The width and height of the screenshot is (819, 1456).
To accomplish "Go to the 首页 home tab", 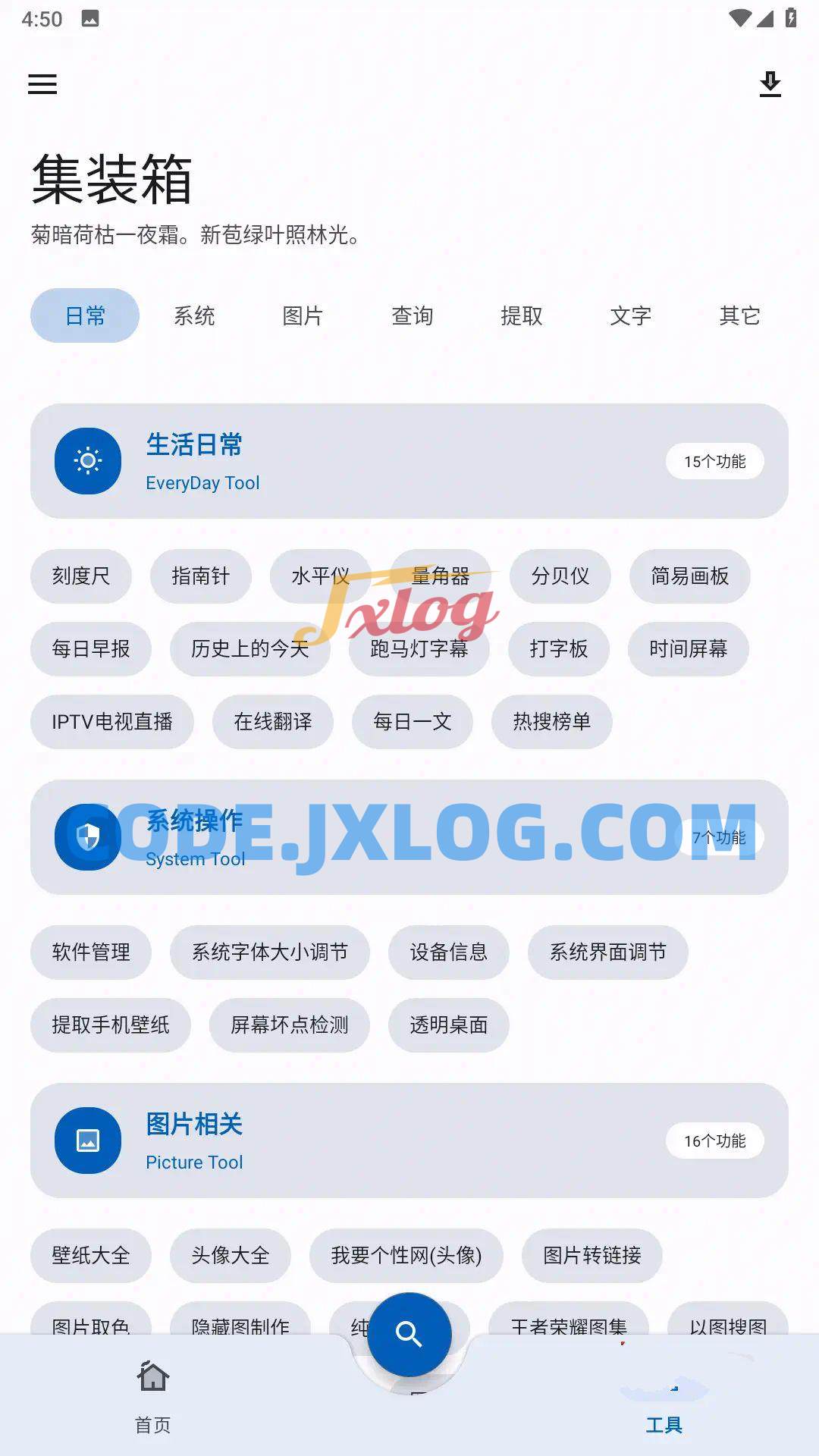I will (152, 1395).
